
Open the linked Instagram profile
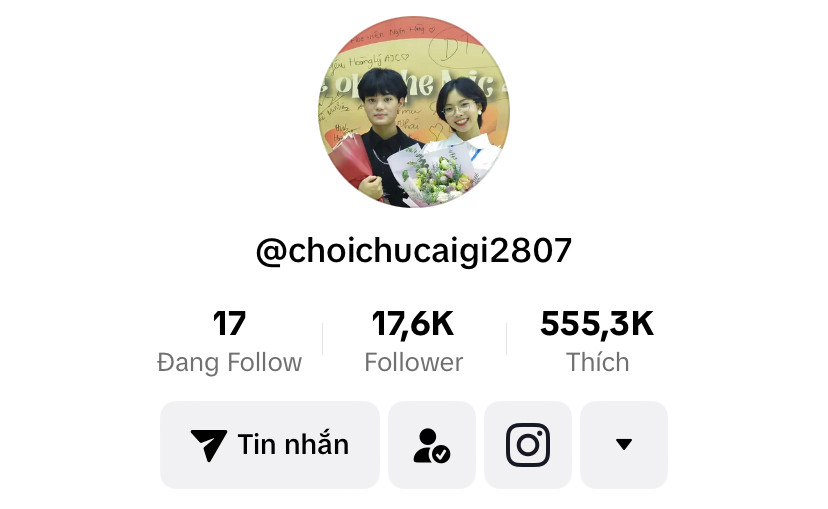click(528, 445)
